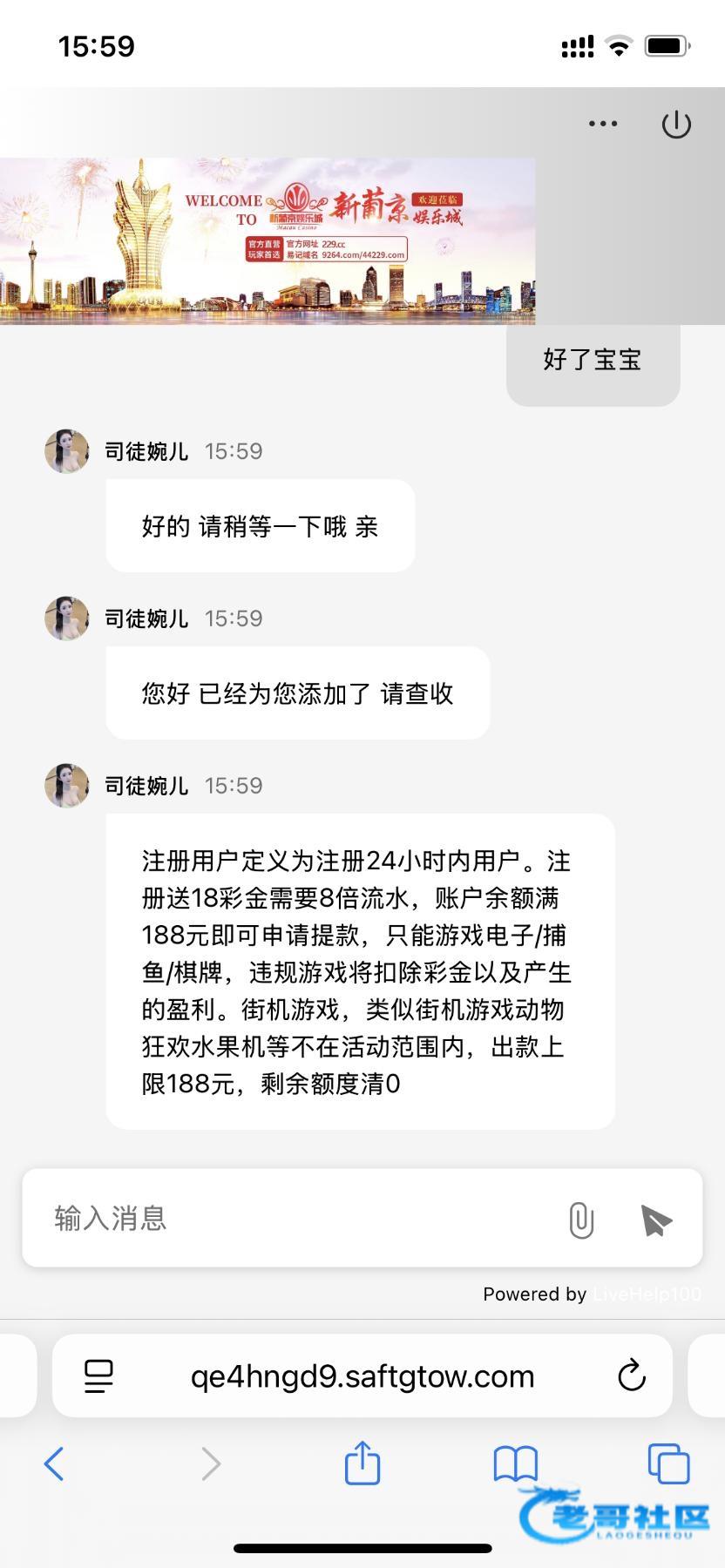Viewport: 725px width, 1568px height.
Task: Open the three-dot chat options menu
Action: (603, 124)
